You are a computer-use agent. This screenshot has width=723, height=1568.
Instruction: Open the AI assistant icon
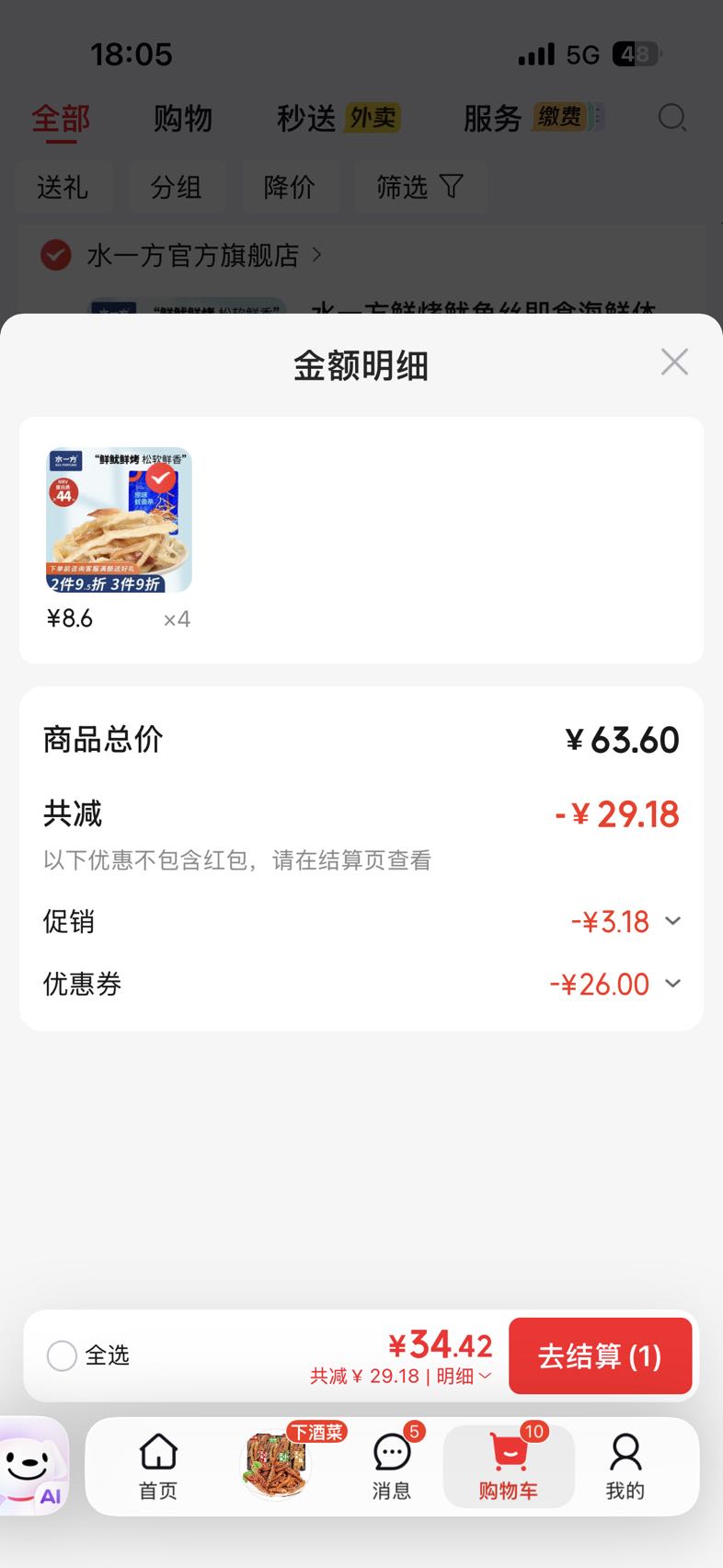pyautogui.click(x=33, y=1465)
